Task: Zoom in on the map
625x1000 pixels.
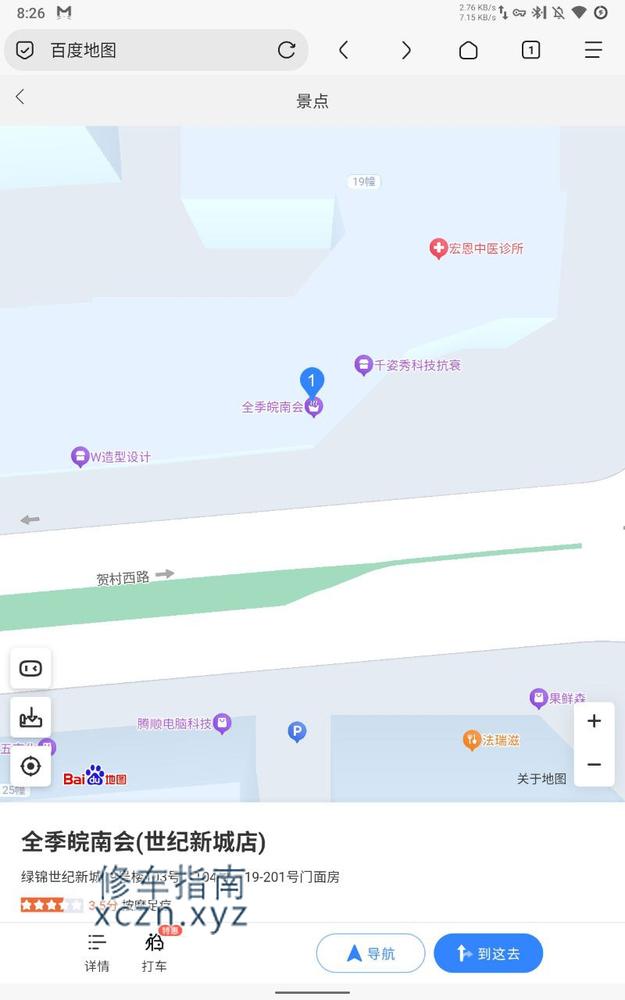Action: [x=594, y=721]
